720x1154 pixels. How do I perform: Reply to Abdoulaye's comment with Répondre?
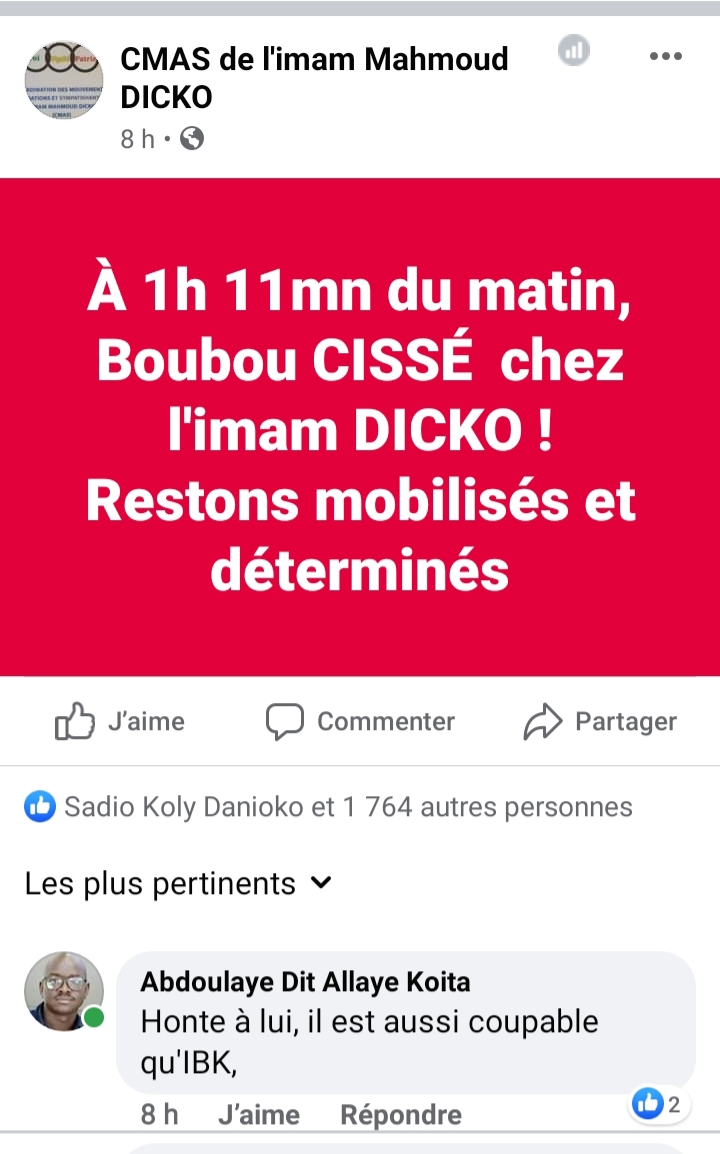(401, 1114)
